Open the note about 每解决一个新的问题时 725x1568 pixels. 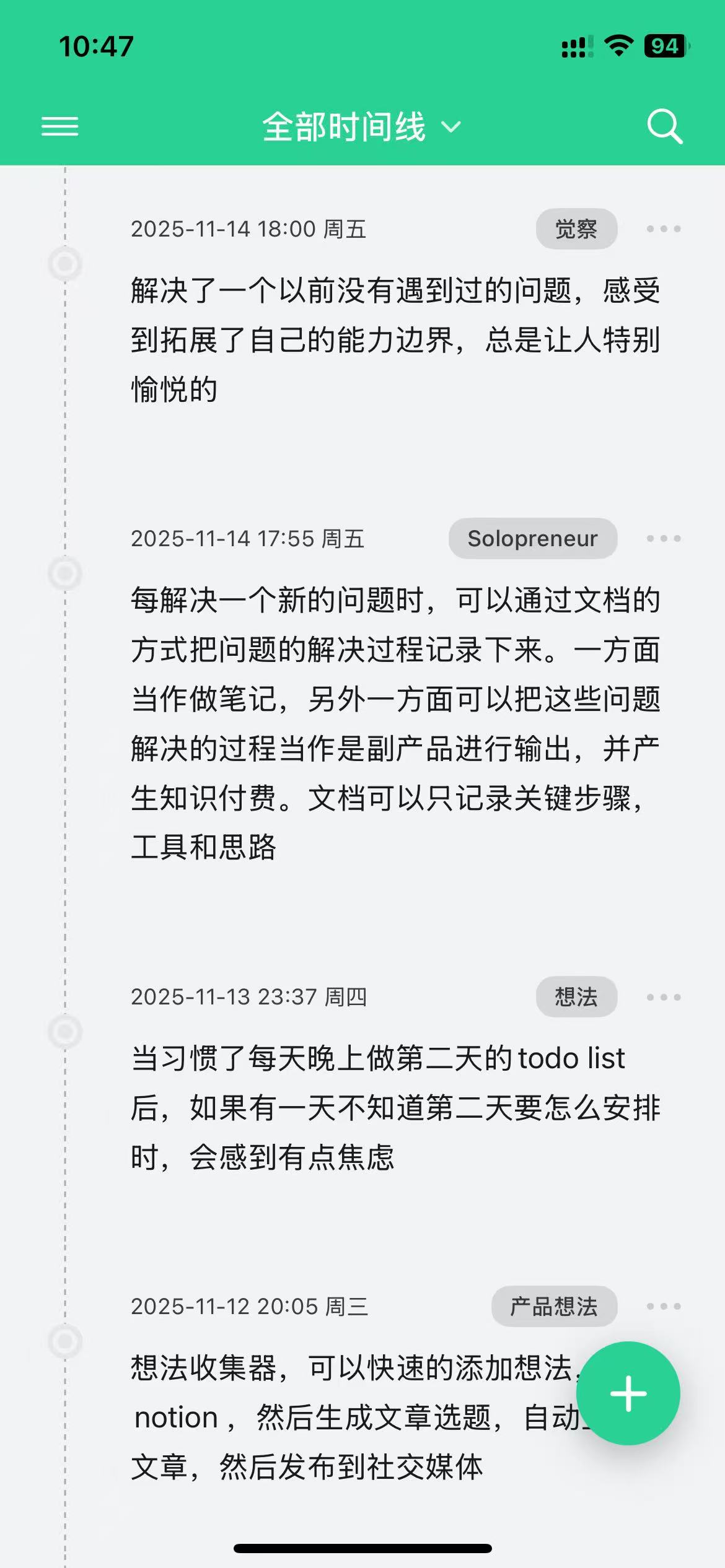pyautogui.click(x=394, y=723)
